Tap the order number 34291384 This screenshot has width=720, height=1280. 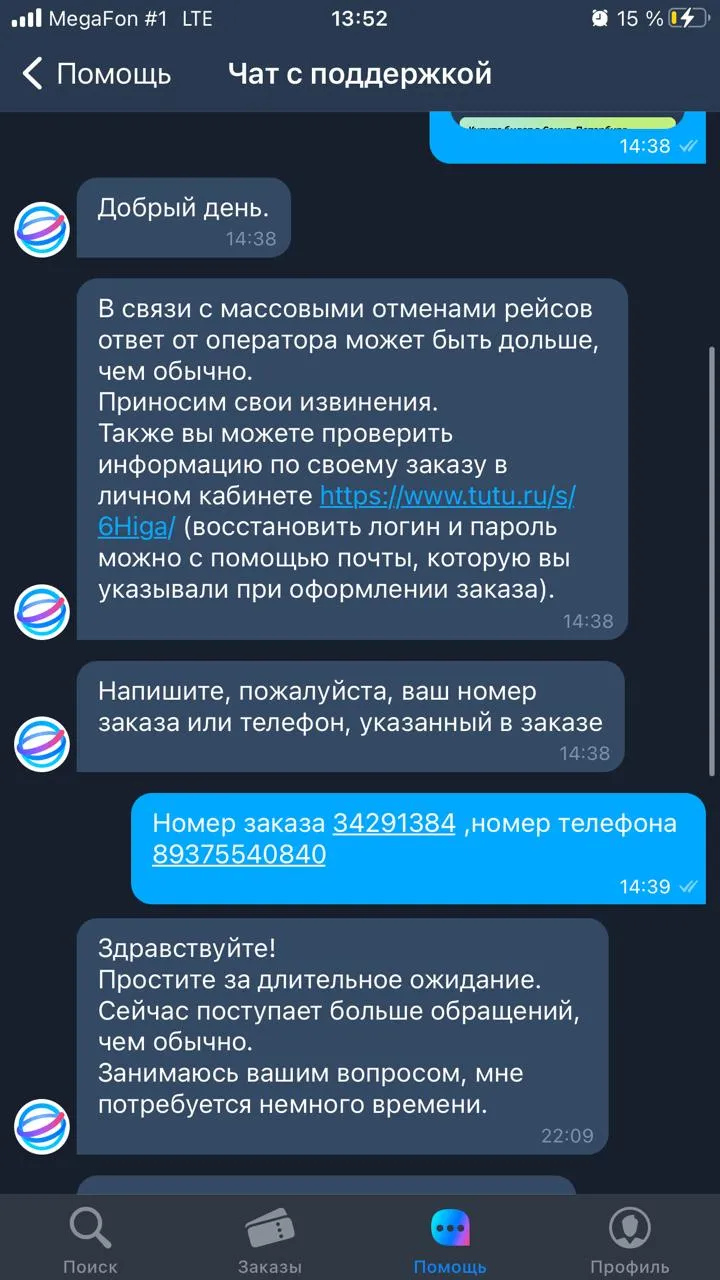pos(394,823)
